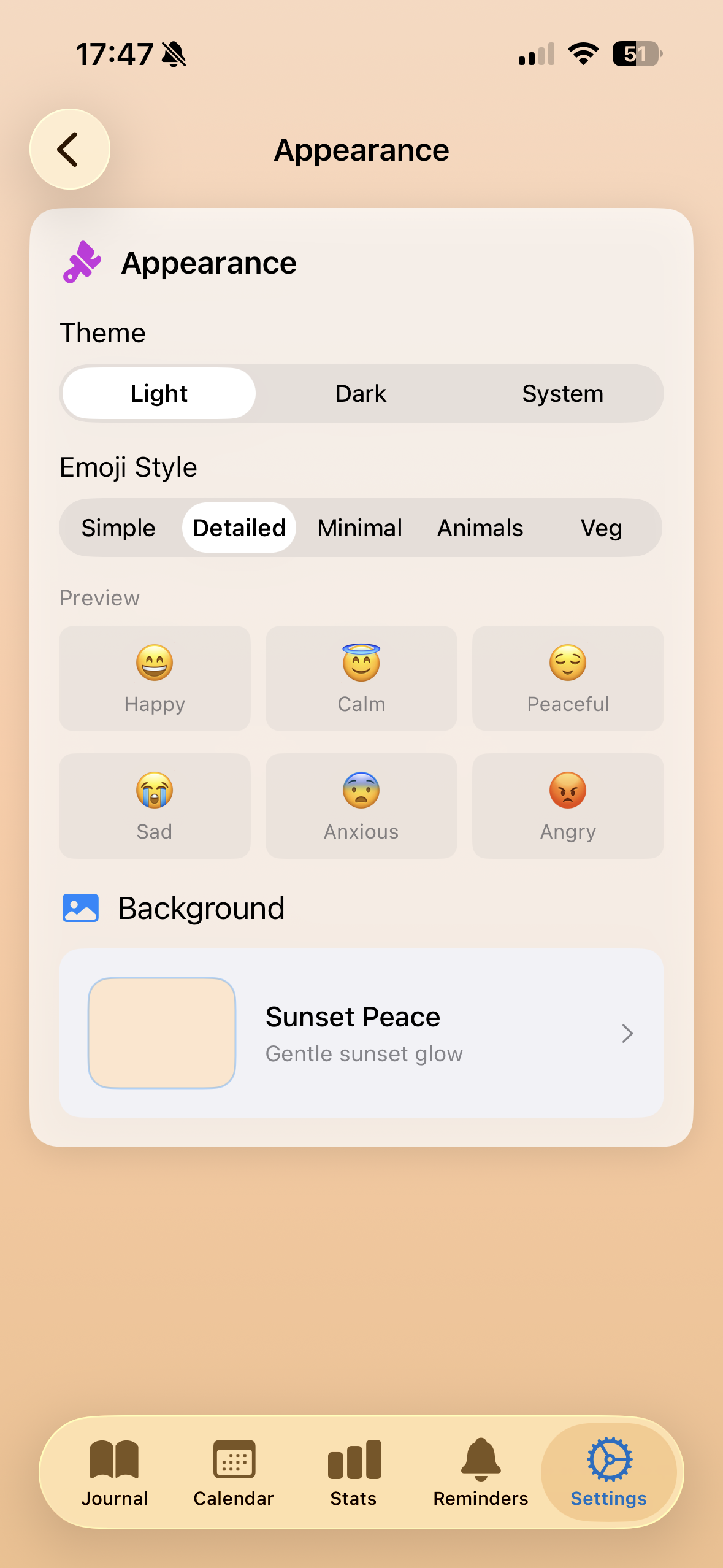Switch emoji style to Minimal

pyautogui.click(x=360, y=528)
